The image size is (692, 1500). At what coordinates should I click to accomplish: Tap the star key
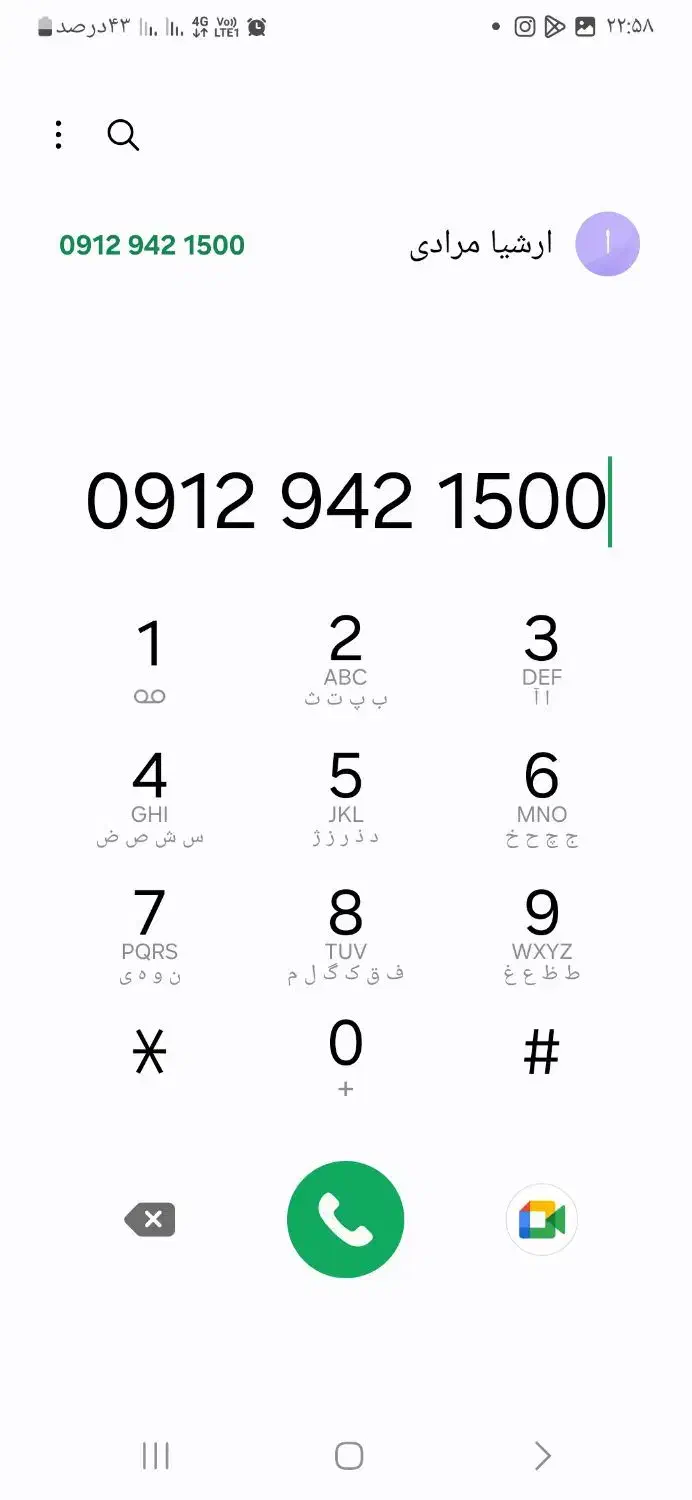[150, 1053]
